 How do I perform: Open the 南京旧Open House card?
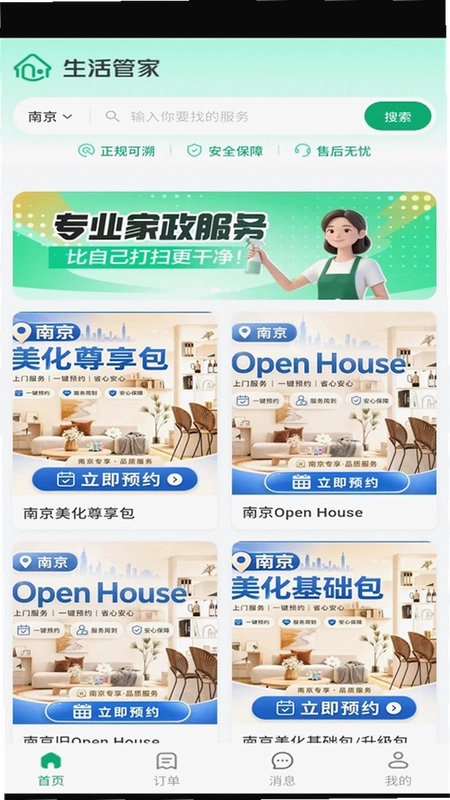115,642
